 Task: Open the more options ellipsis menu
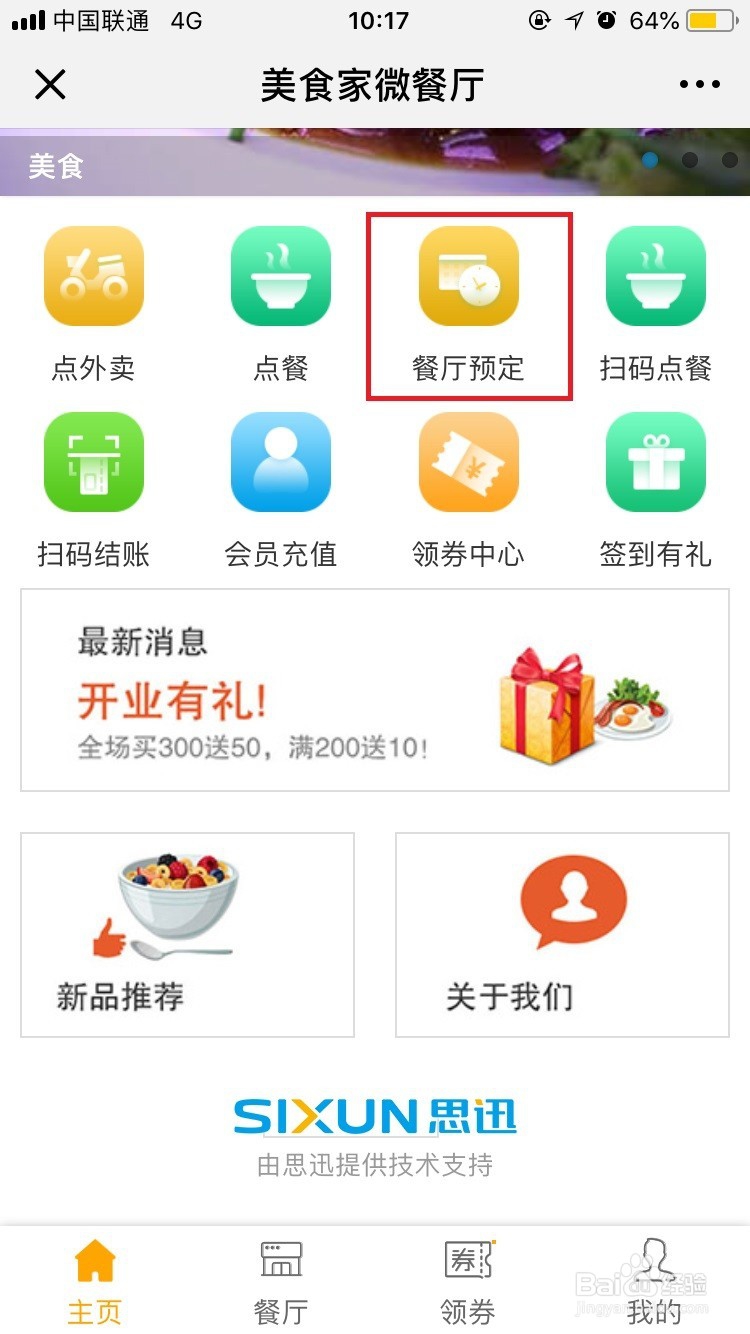(698, 84)
